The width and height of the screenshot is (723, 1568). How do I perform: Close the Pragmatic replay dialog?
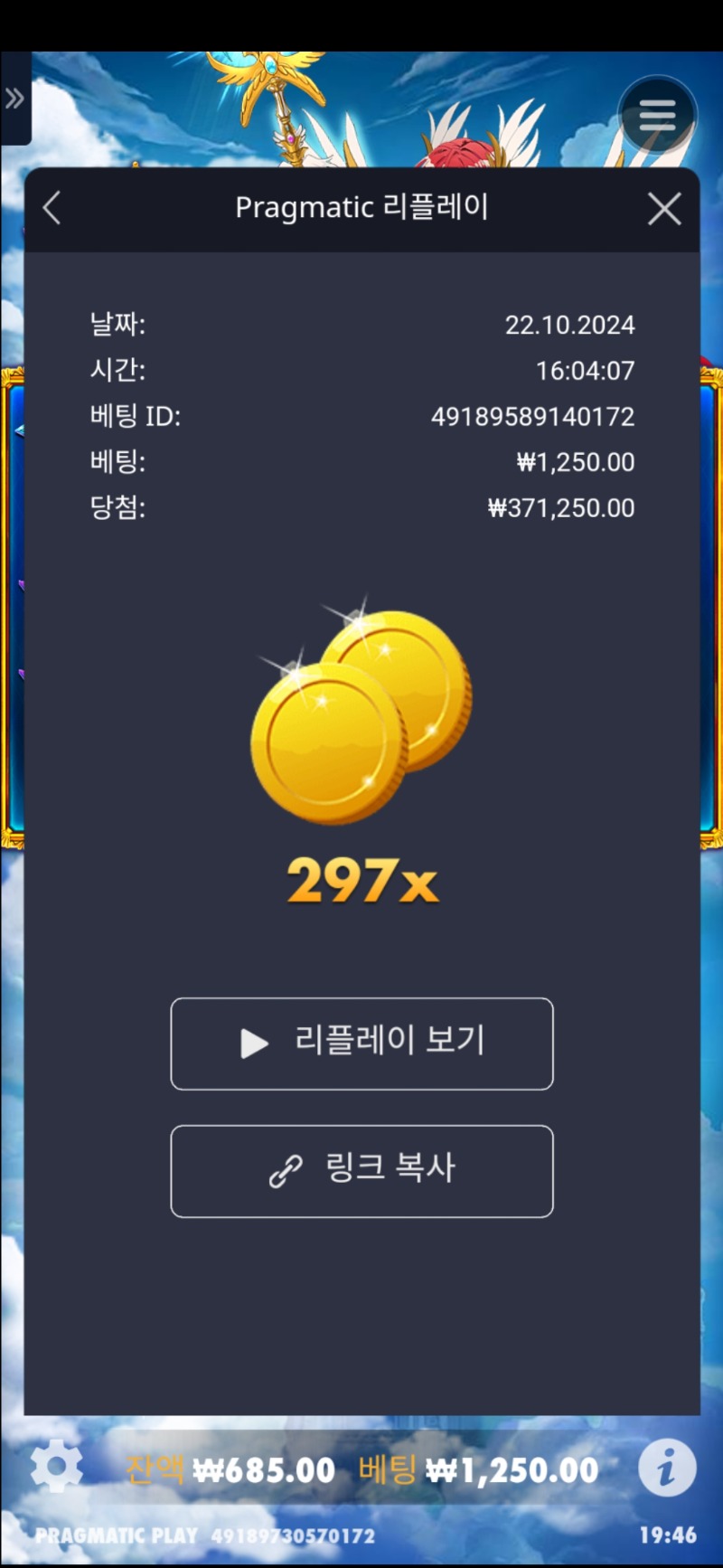[x=664, y=209]
